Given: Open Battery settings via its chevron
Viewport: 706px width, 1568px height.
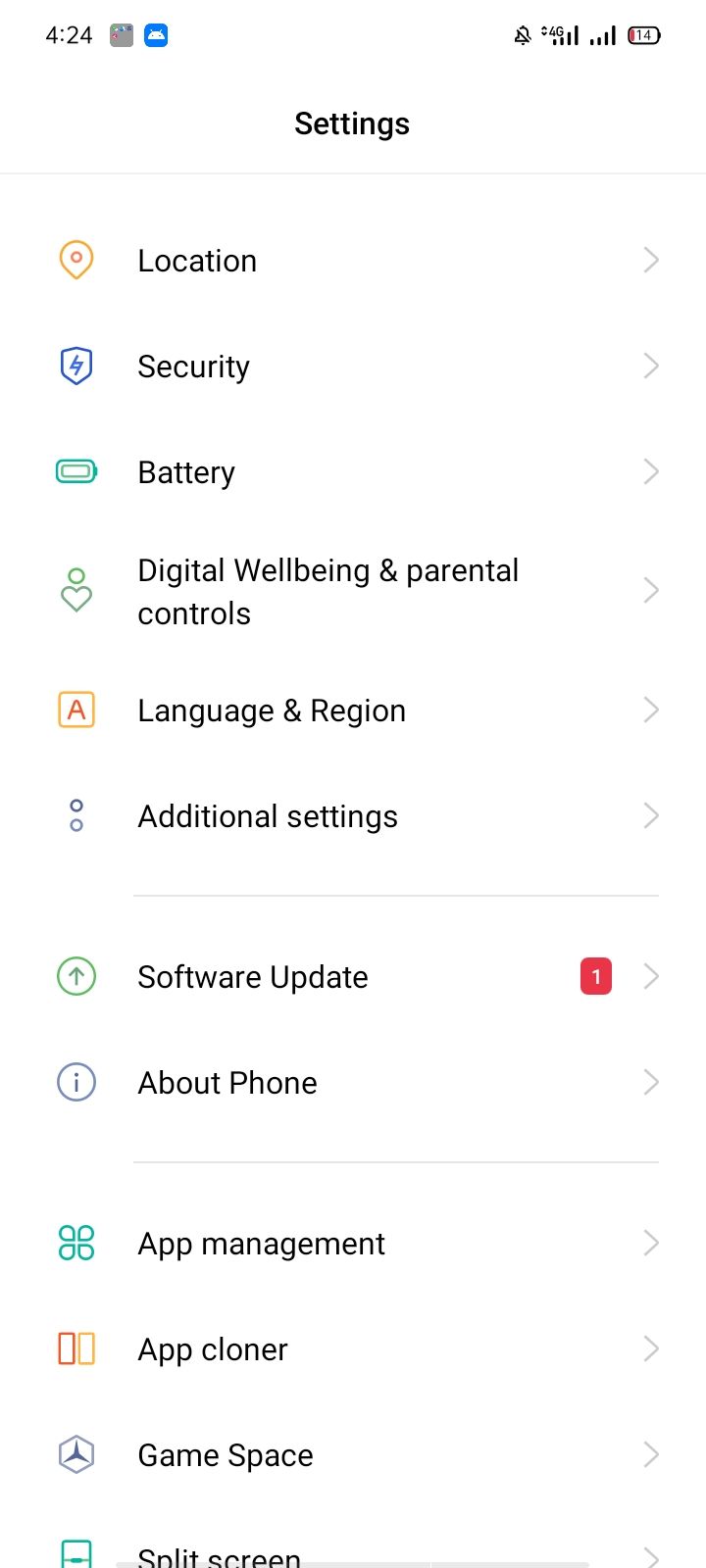Looking at the screenshot, I should click(x=650, y=471).
